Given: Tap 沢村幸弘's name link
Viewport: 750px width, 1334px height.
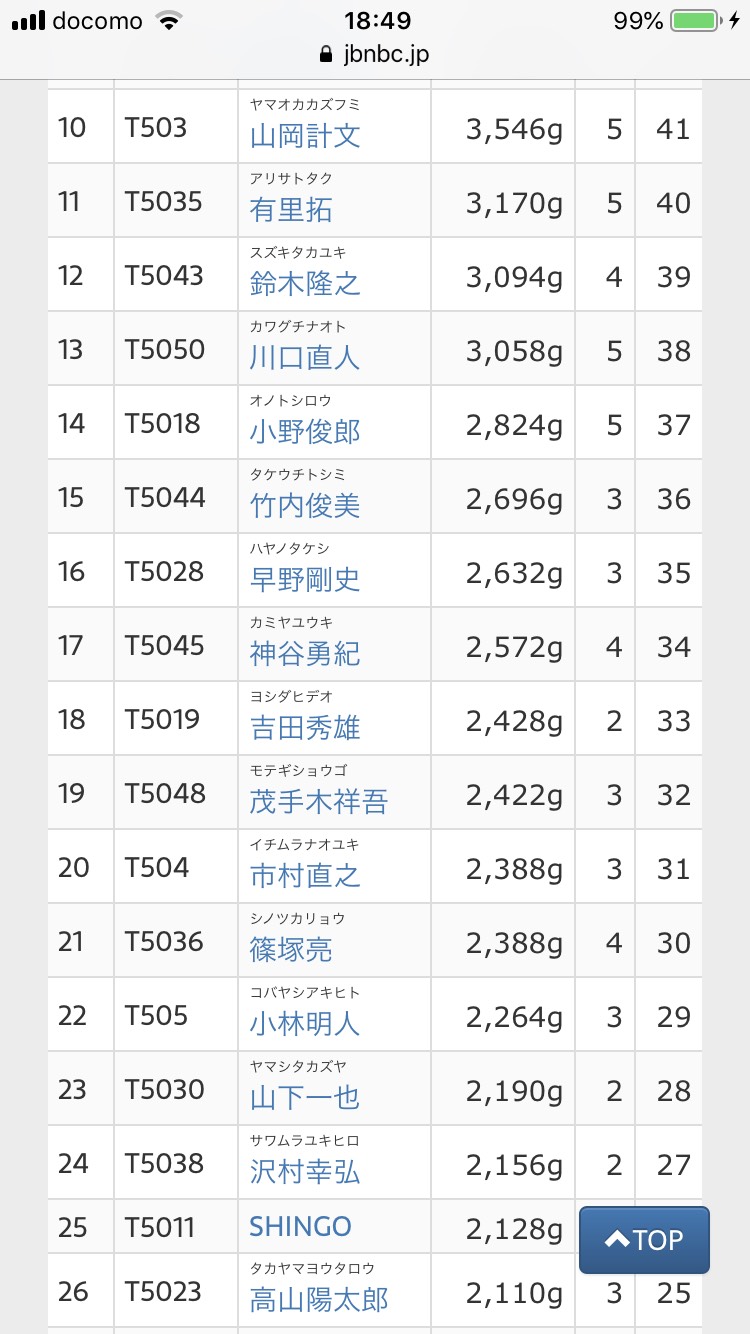Looking at the screenshot, I should [305, 1171].
